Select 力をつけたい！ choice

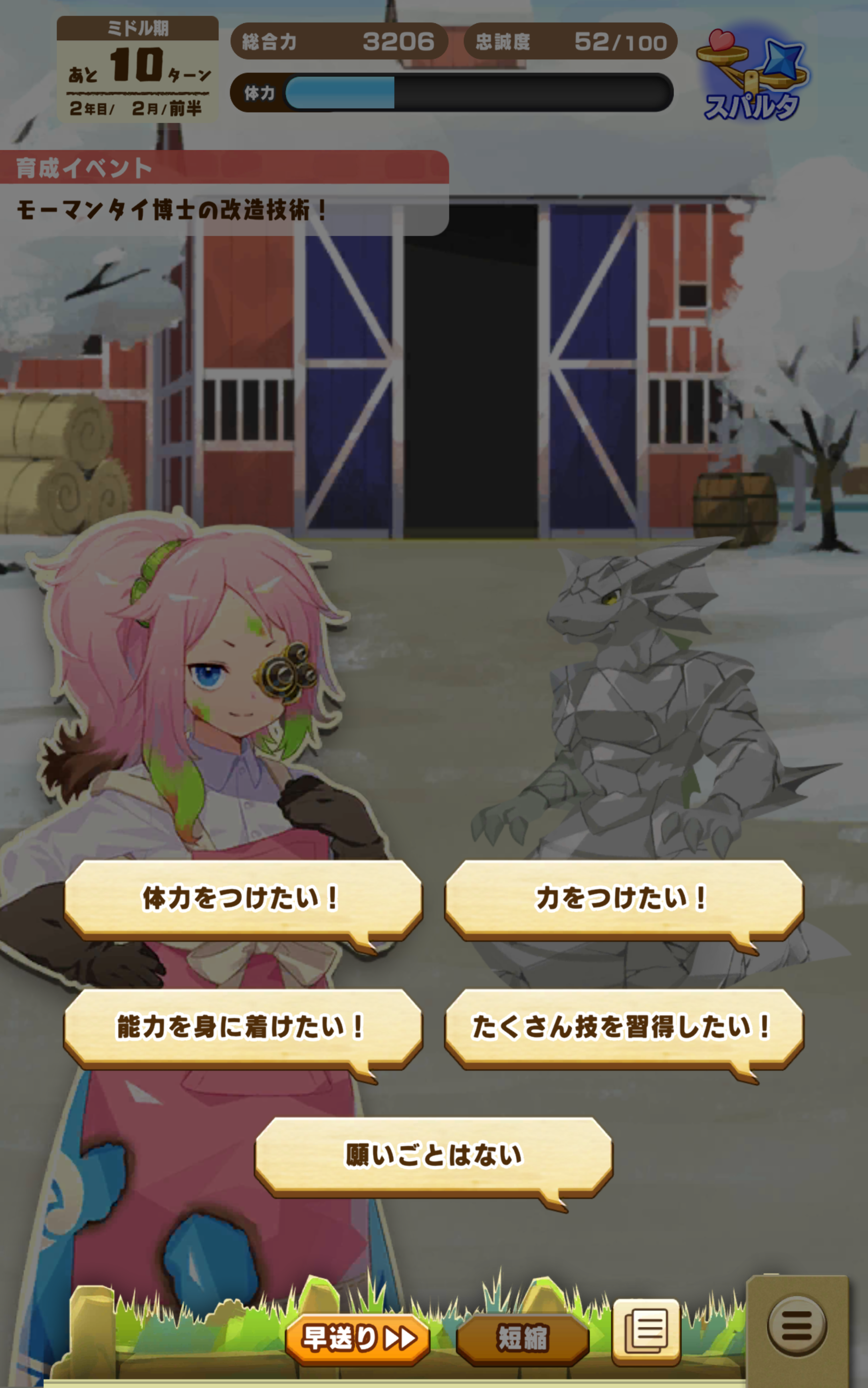coord(623,898)
